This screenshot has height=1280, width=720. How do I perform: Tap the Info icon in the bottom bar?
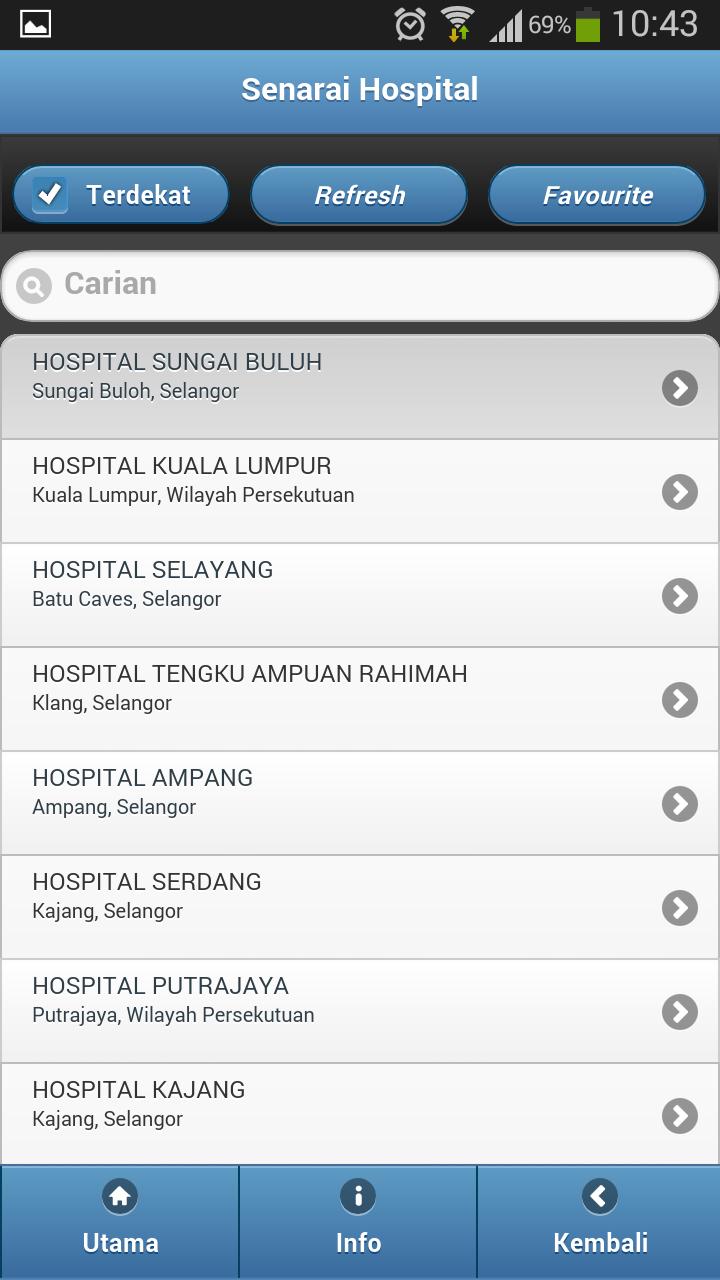coord(358,1197)
